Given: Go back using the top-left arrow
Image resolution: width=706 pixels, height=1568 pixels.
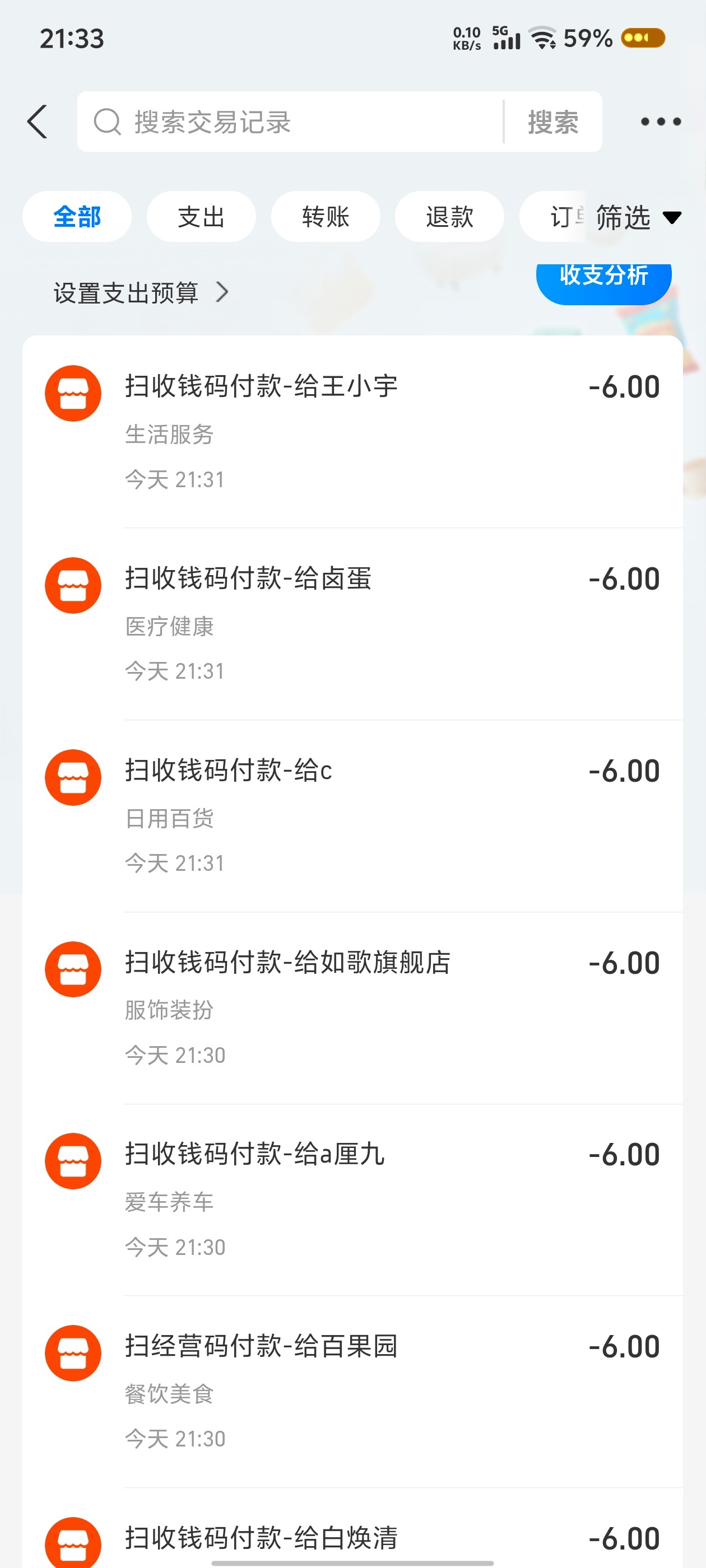Looking at the screenshot, I should point(38,122).
